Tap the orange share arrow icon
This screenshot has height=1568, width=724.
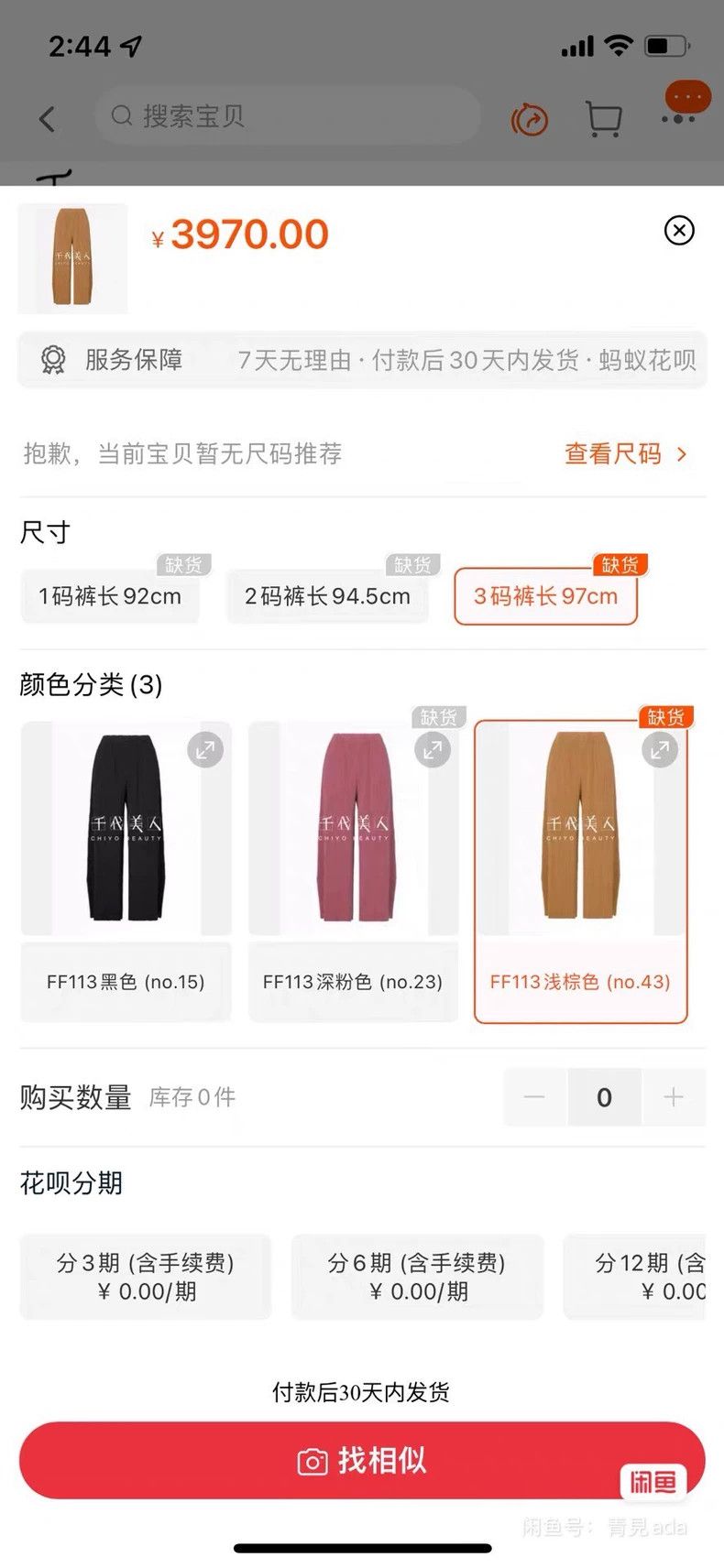coord(529,119)
